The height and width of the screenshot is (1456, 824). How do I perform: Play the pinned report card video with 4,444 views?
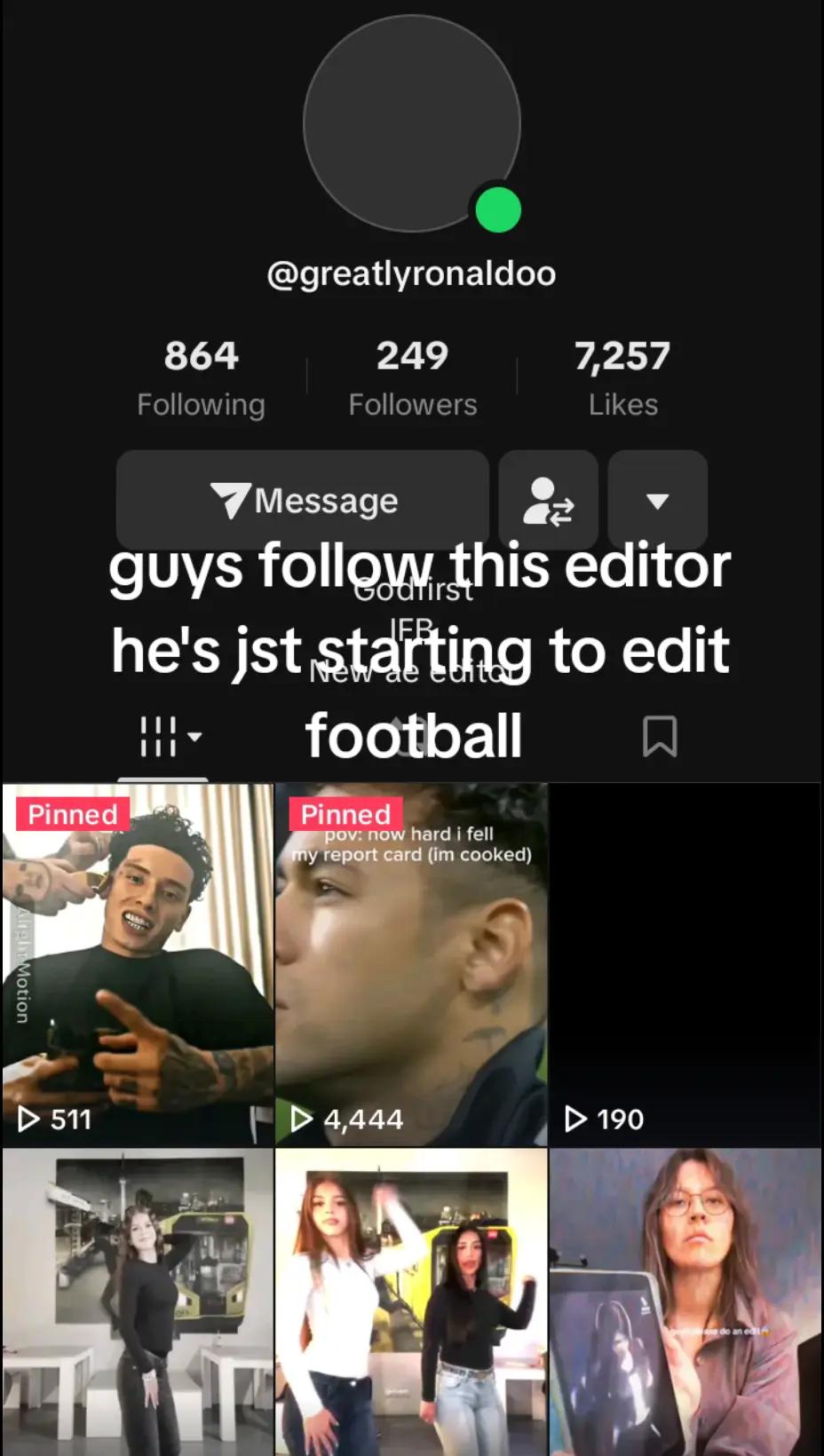click(x=411, y=963)
